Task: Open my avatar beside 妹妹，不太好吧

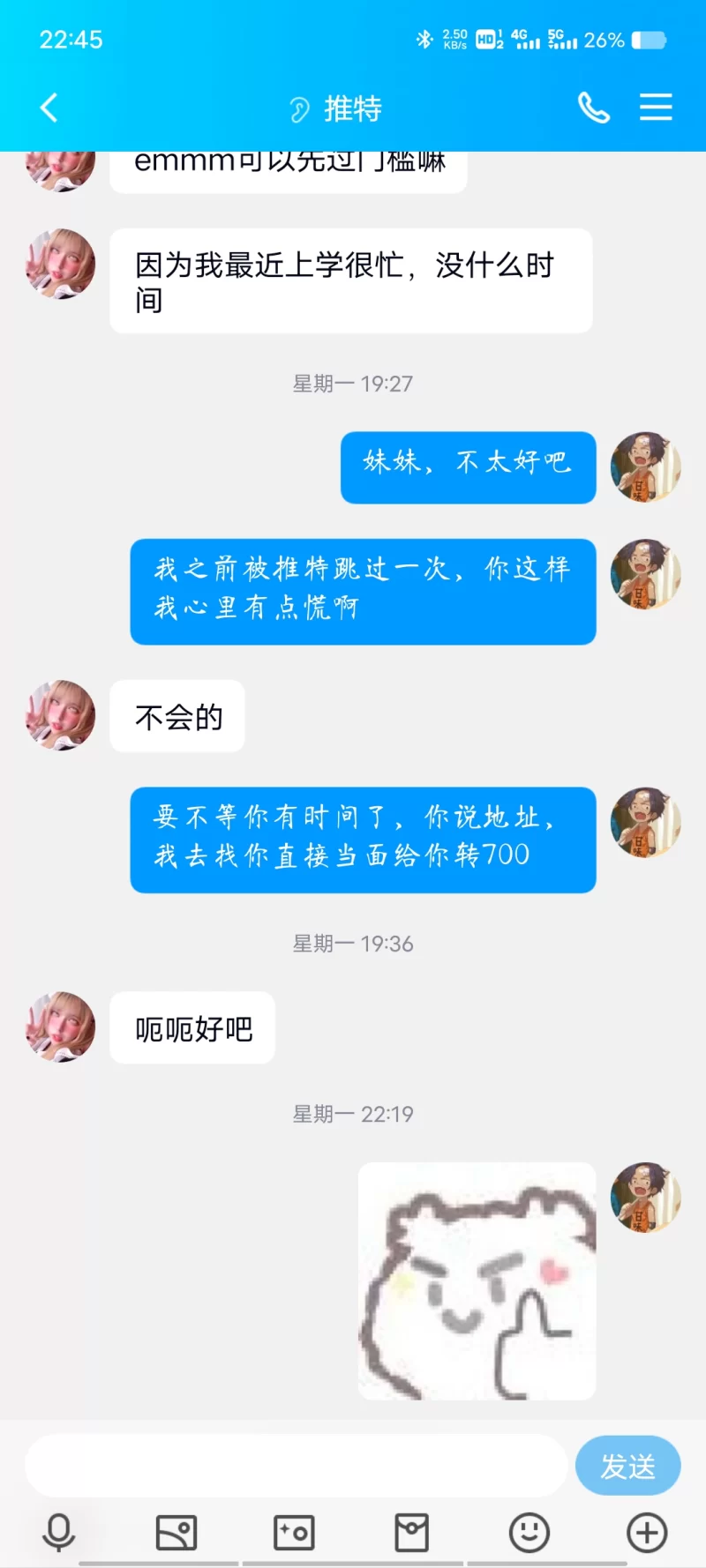Action: pos(645,467)
